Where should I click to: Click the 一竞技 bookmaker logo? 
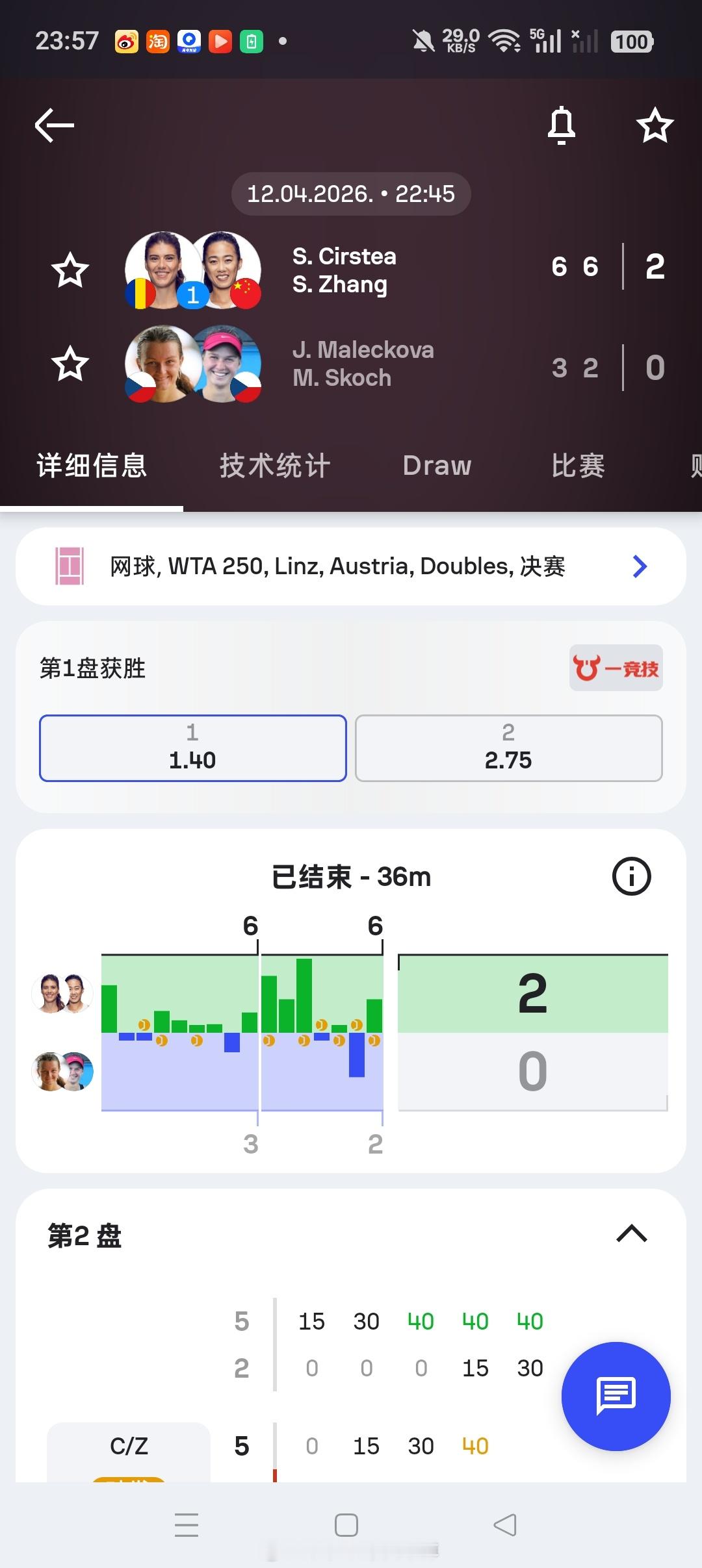coord(616,669)
